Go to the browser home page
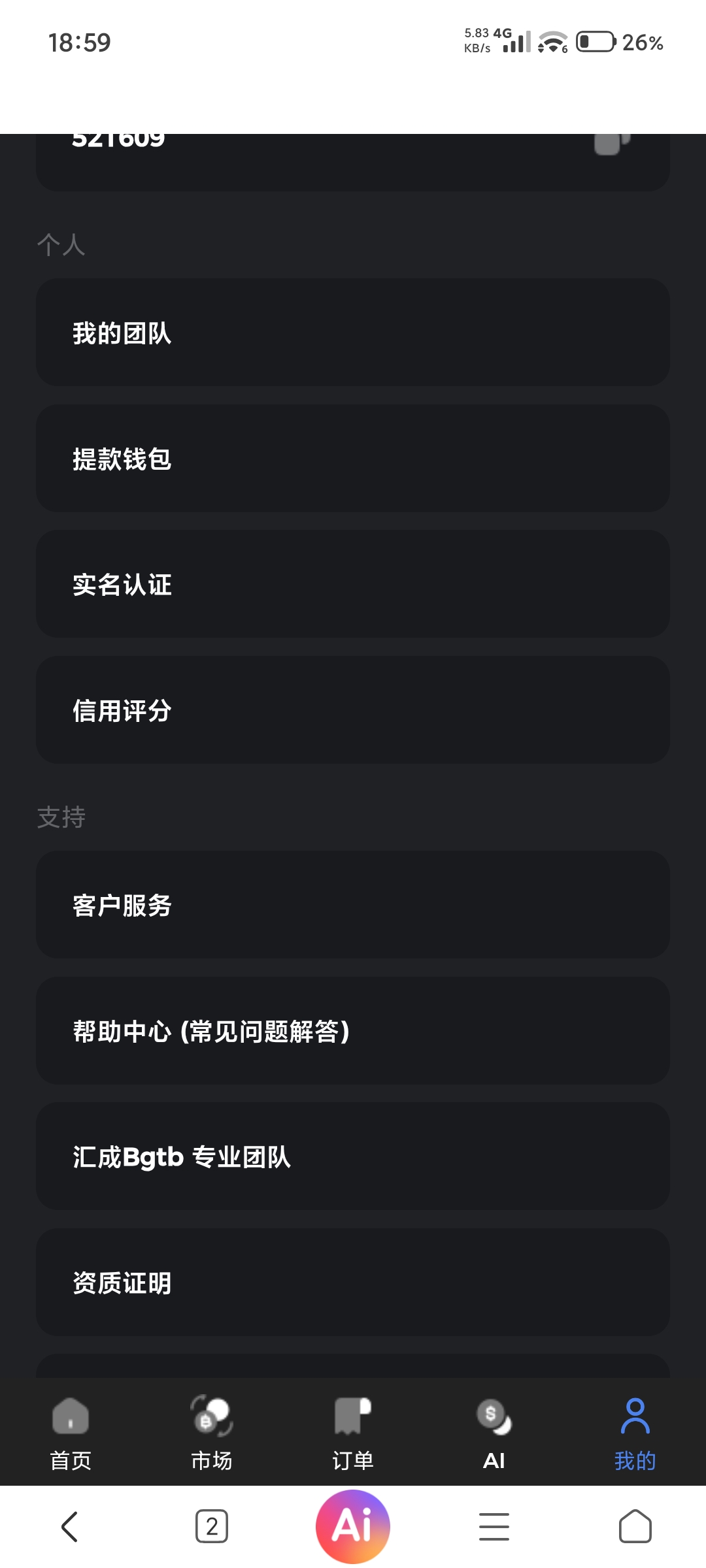 click(x=635, y=1527)
